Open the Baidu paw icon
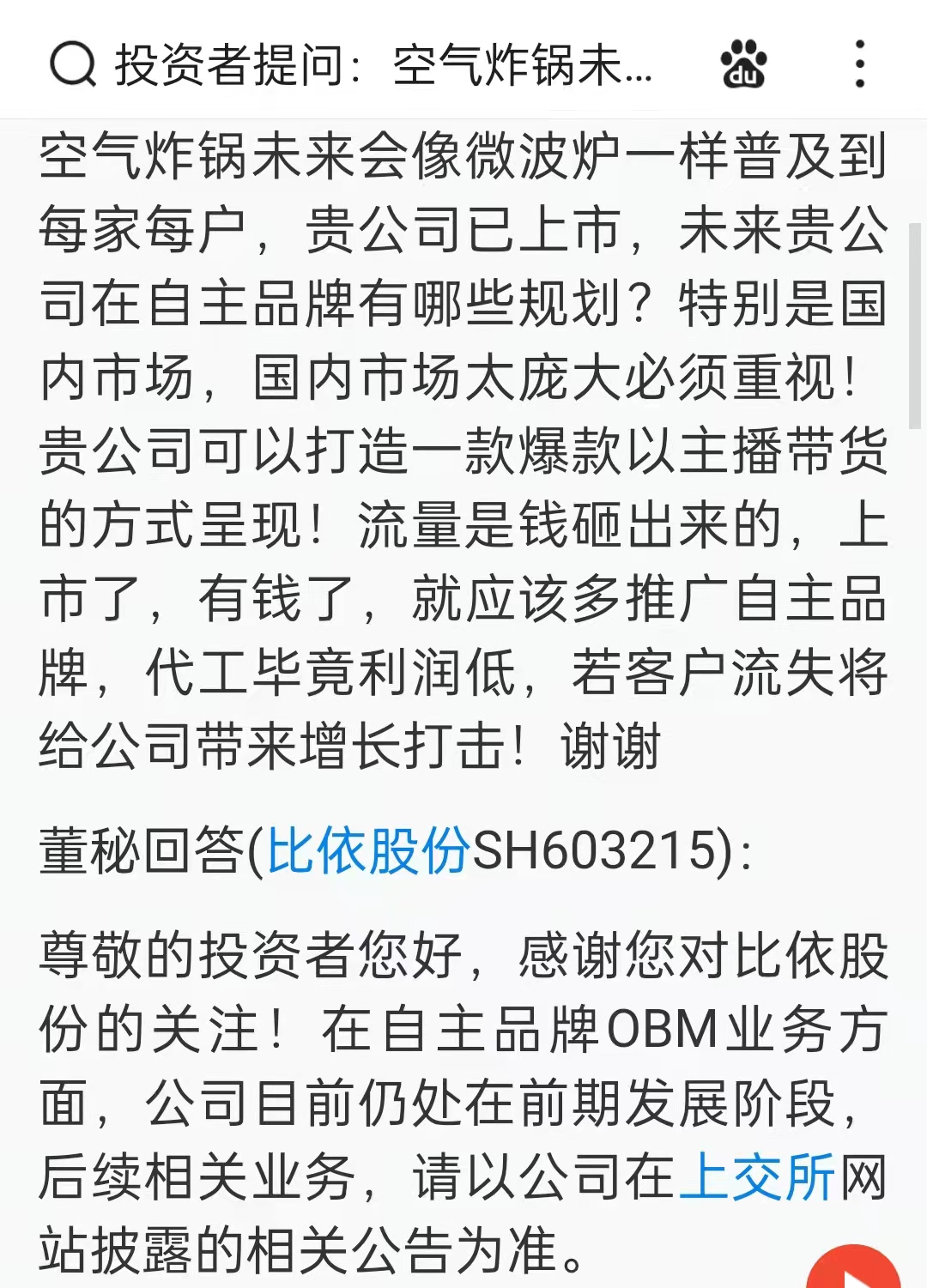Image resolution: width=927 pixels, height=1288 pixels. point(743,64)
